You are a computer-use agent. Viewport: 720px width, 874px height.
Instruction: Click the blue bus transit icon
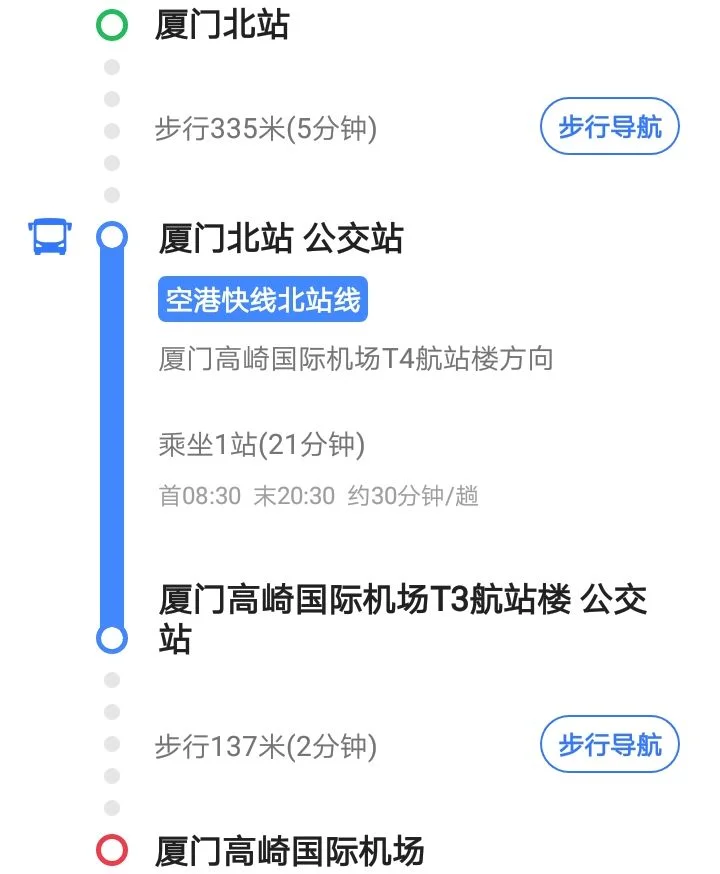[49, 235]
